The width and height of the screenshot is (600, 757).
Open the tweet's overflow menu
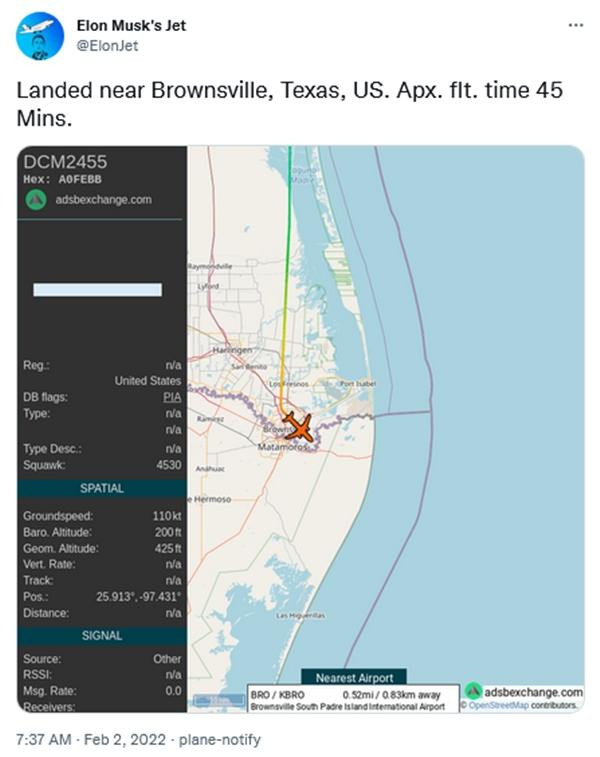(x=574, y=25)
